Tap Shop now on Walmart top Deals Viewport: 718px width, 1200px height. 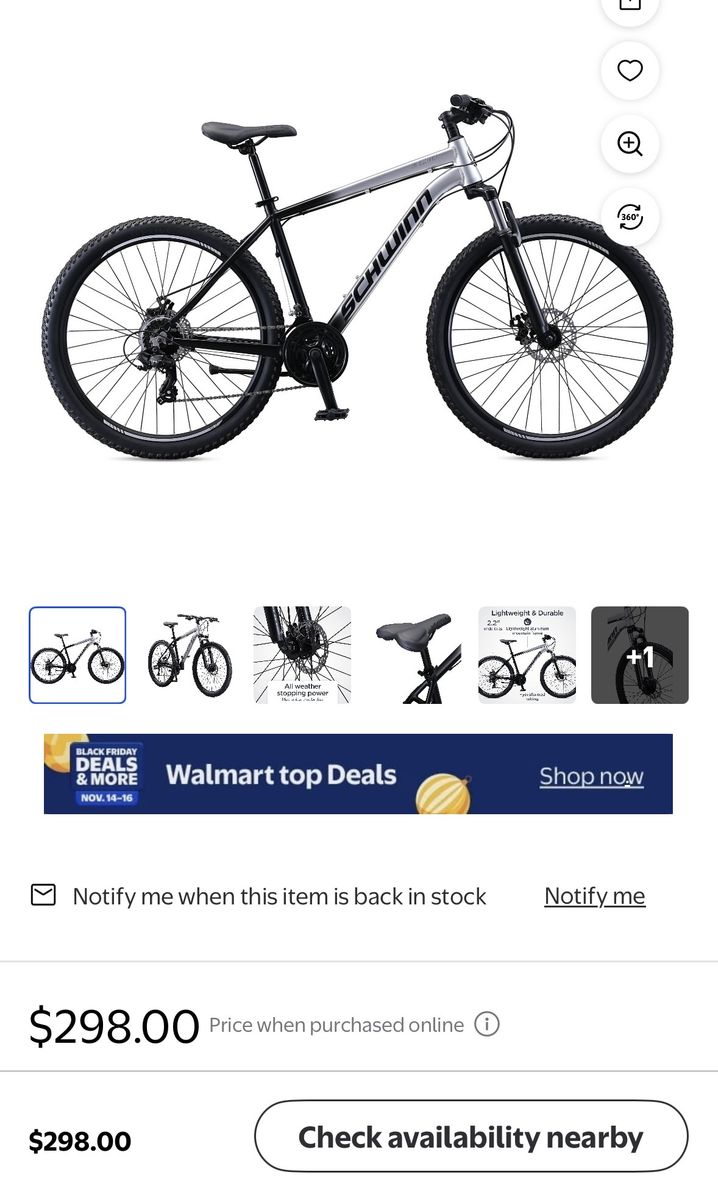click(591, 776)
